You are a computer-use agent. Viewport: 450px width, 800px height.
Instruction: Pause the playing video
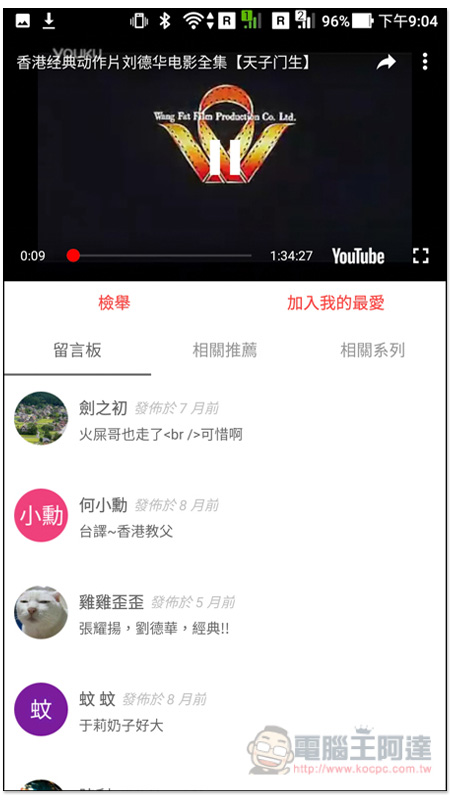pyautogui.click(x=224, y=158)
